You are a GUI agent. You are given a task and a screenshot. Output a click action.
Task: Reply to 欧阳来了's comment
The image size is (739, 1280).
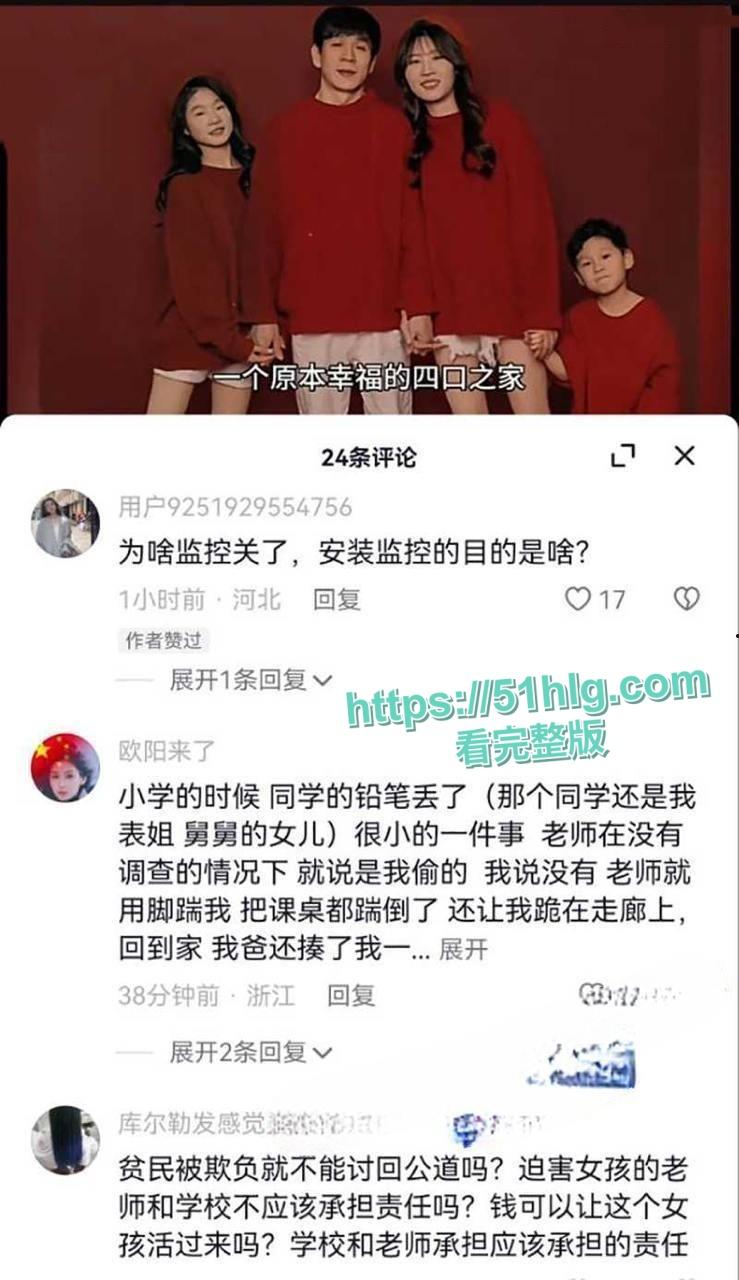350,995
